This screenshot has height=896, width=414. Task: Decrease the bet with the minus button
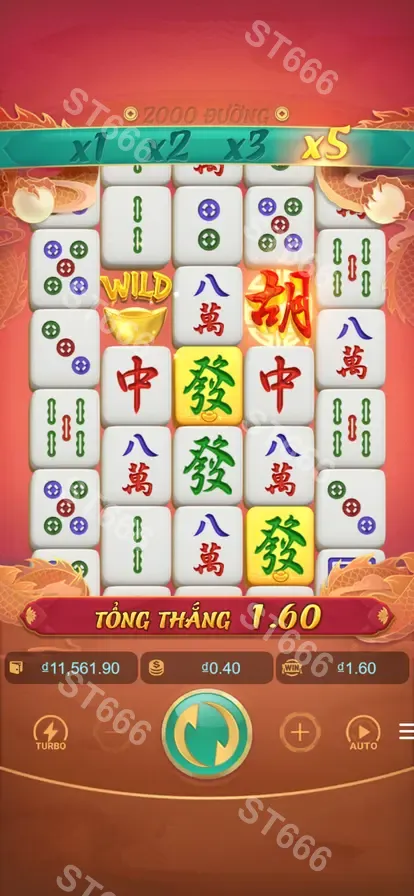[112, 733]
